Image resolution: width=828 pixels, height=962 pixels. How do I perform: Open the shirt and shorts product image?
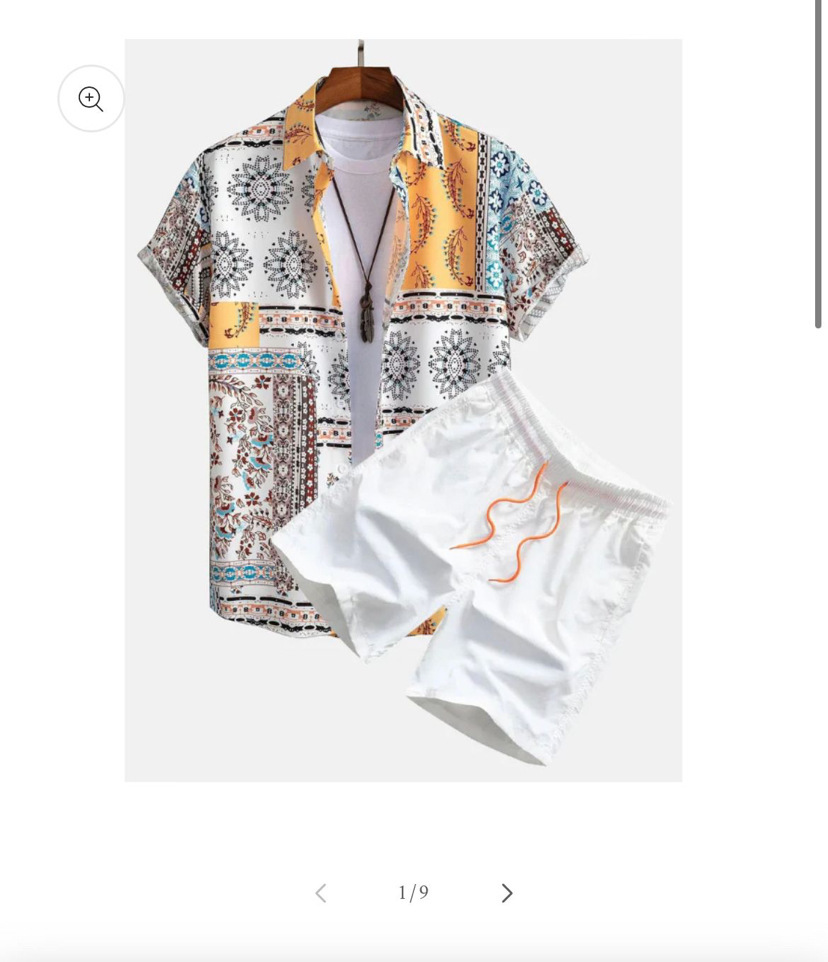[403, 410]
